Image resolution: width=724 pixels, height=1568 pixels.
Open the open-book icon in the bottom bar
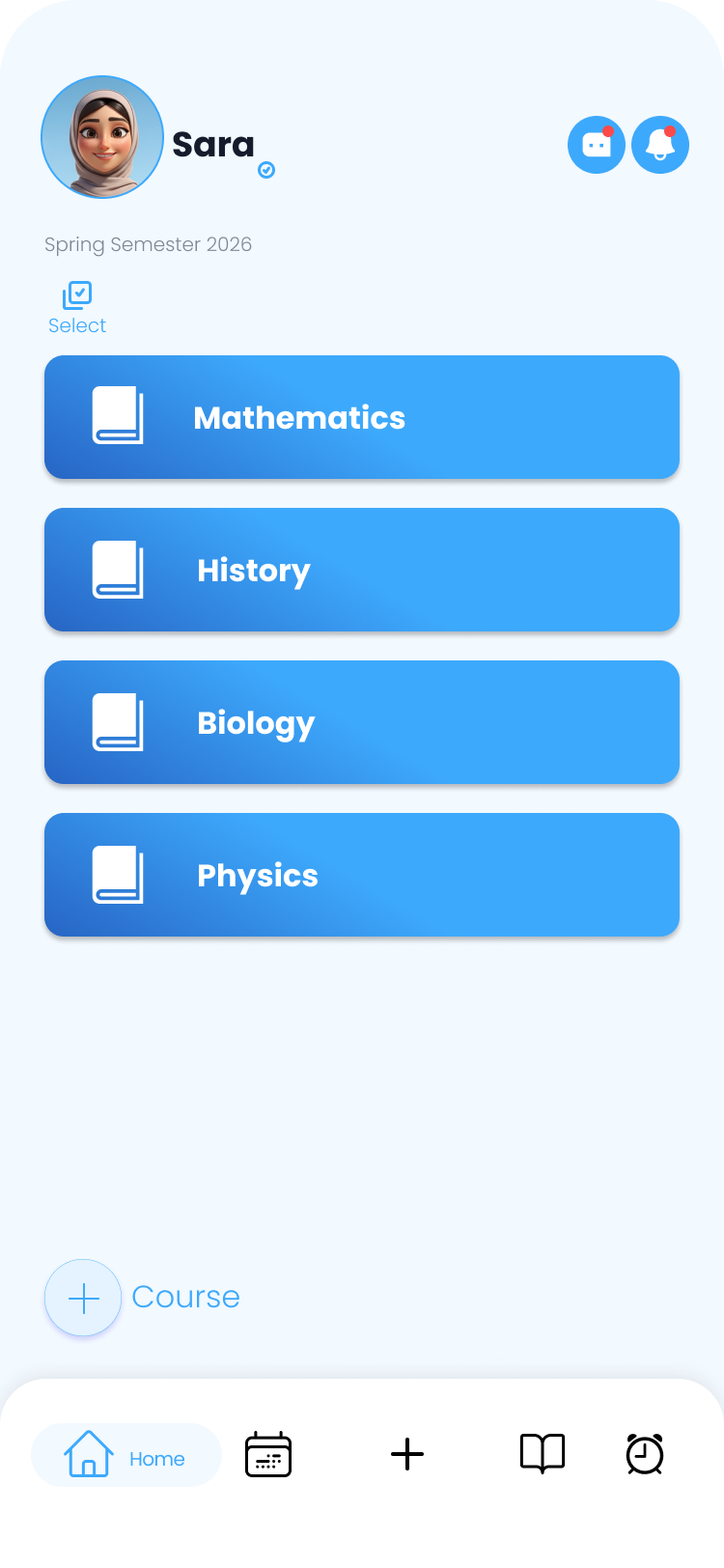(542, 1454)
